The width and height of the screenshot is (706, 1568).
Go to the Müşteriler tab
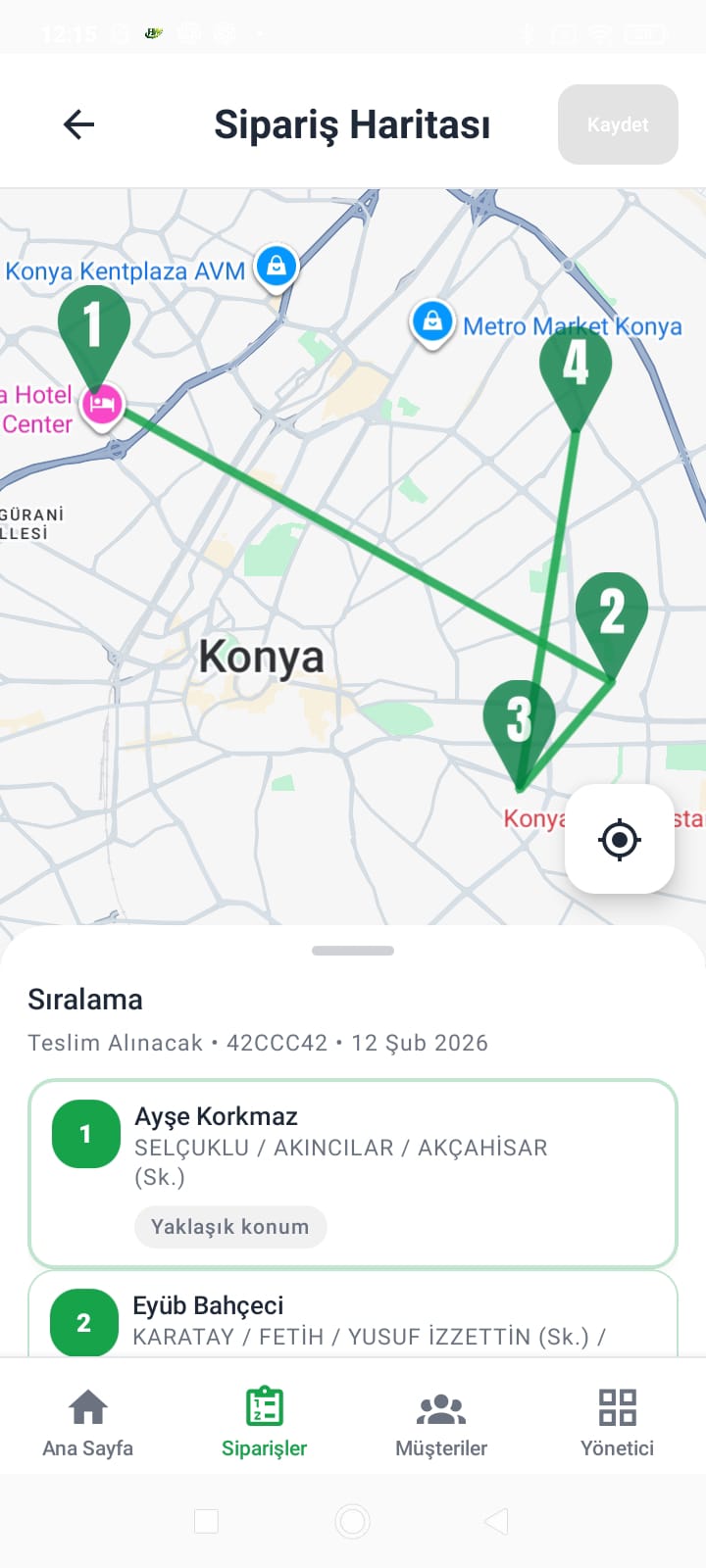pos(441,1423)
